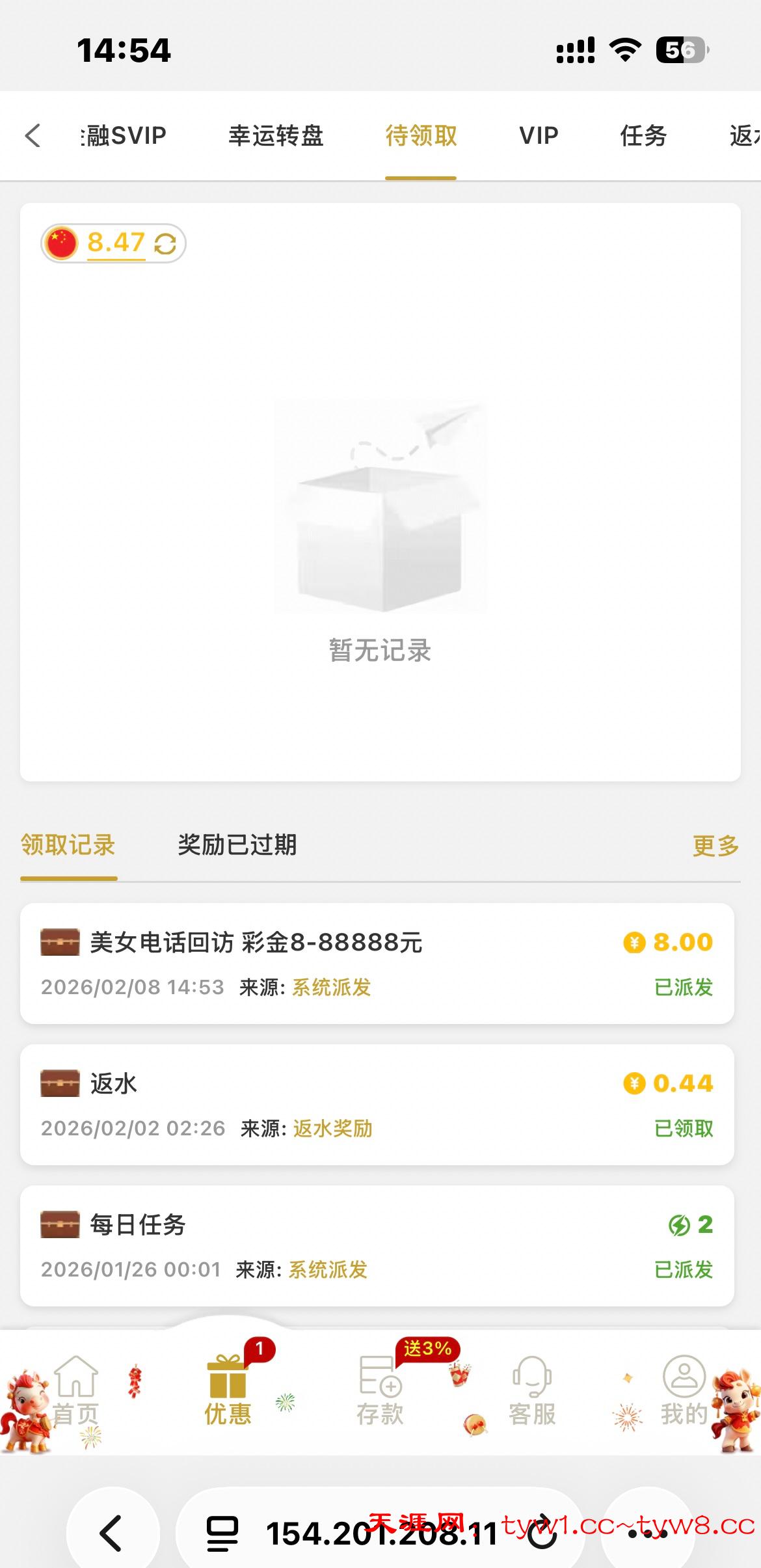The width and height of the screenshot is (761, 1568).
Task: Select the 任务 tab
Action: coord(643,136)
